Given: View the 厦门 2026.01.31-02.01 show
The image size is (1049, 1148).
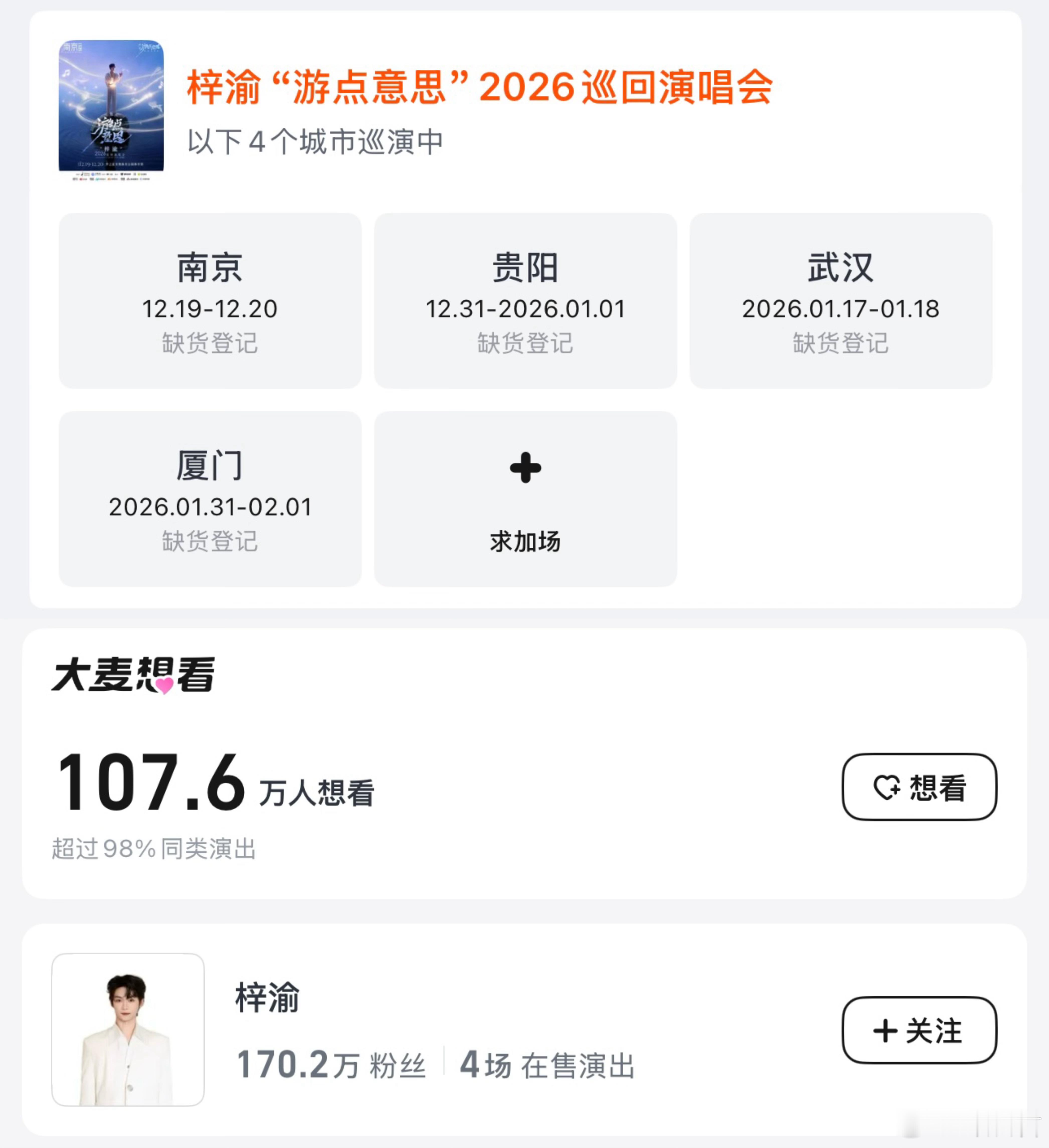Looking at the screenshot, I should [x=210, y=499].
